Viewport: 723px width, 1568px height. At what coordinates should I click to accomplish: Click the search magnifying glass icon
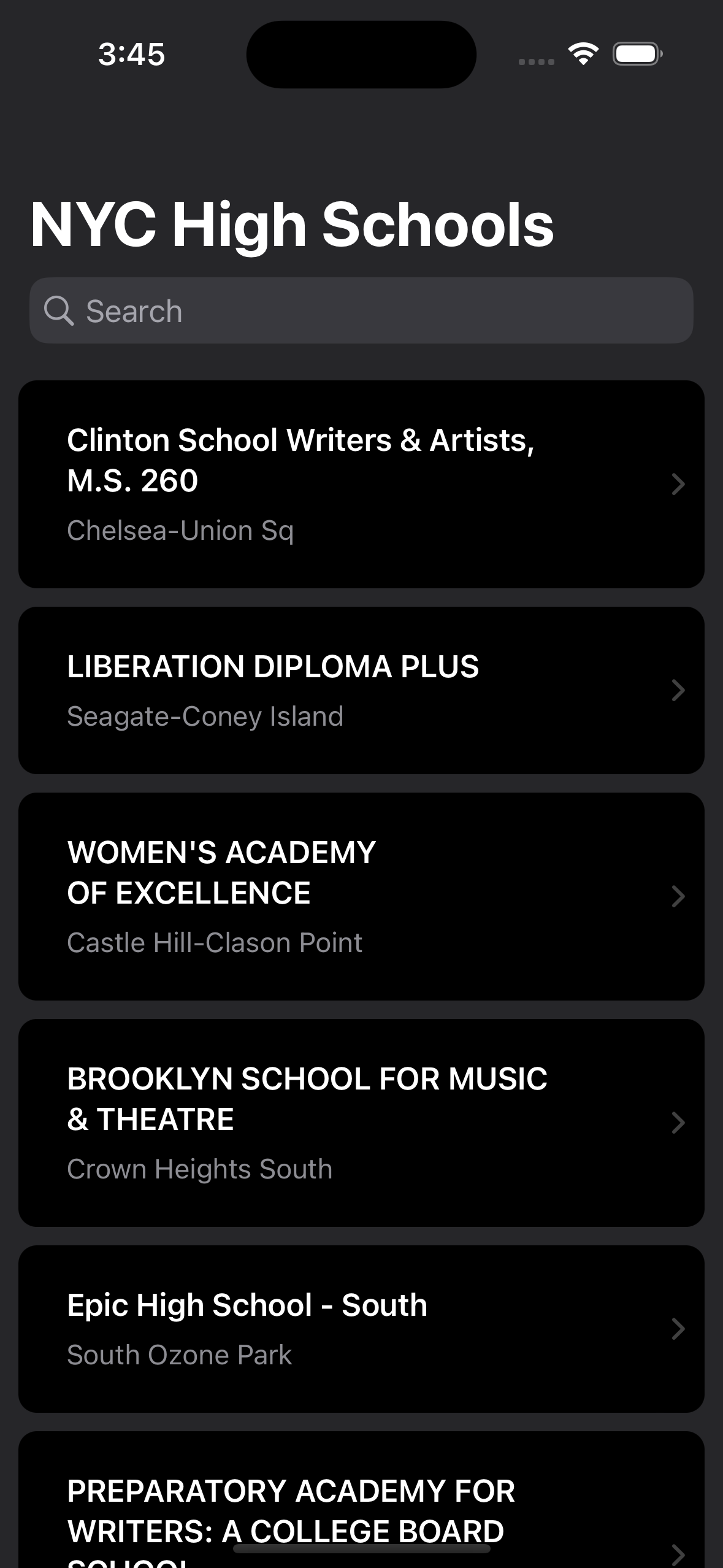(x=59, y=311)
